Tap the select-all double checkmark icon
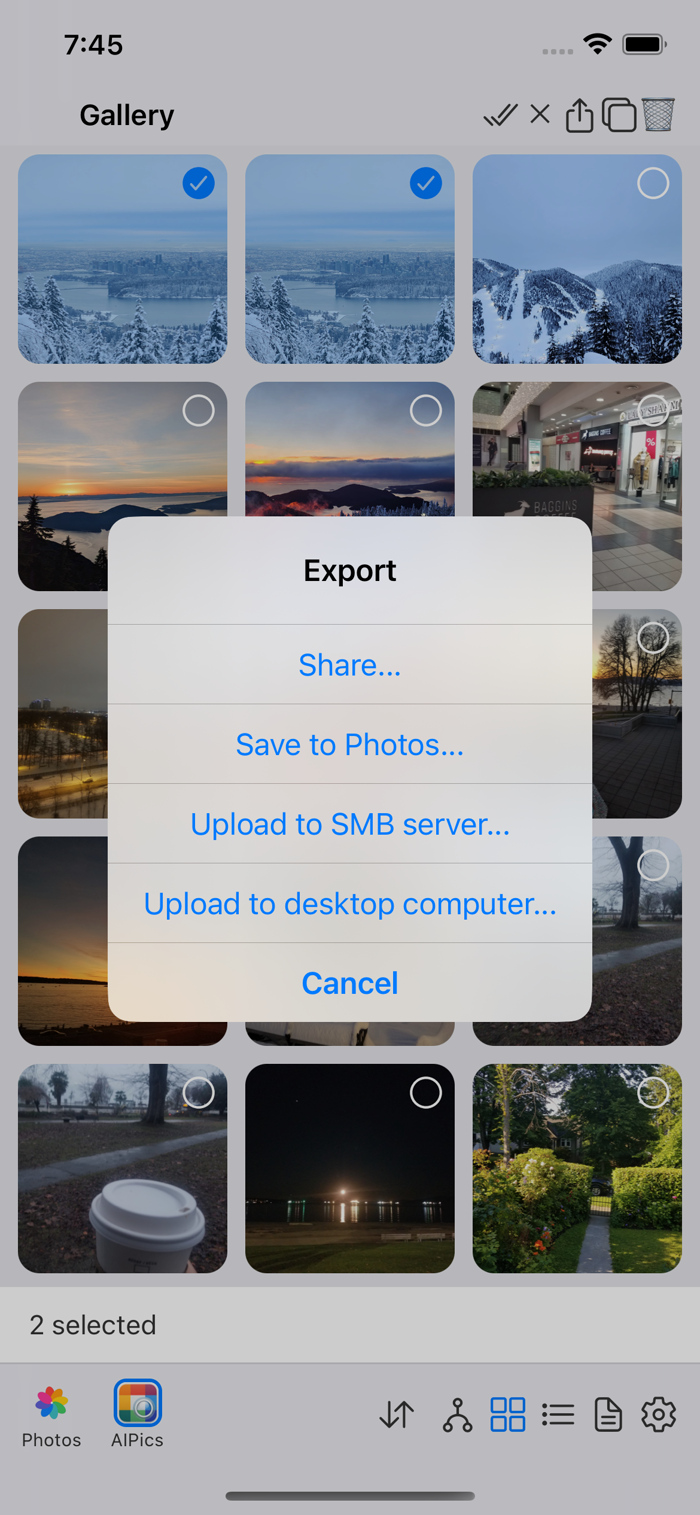The height and width of the screenshot is (1515, 700). click(500, 116)
